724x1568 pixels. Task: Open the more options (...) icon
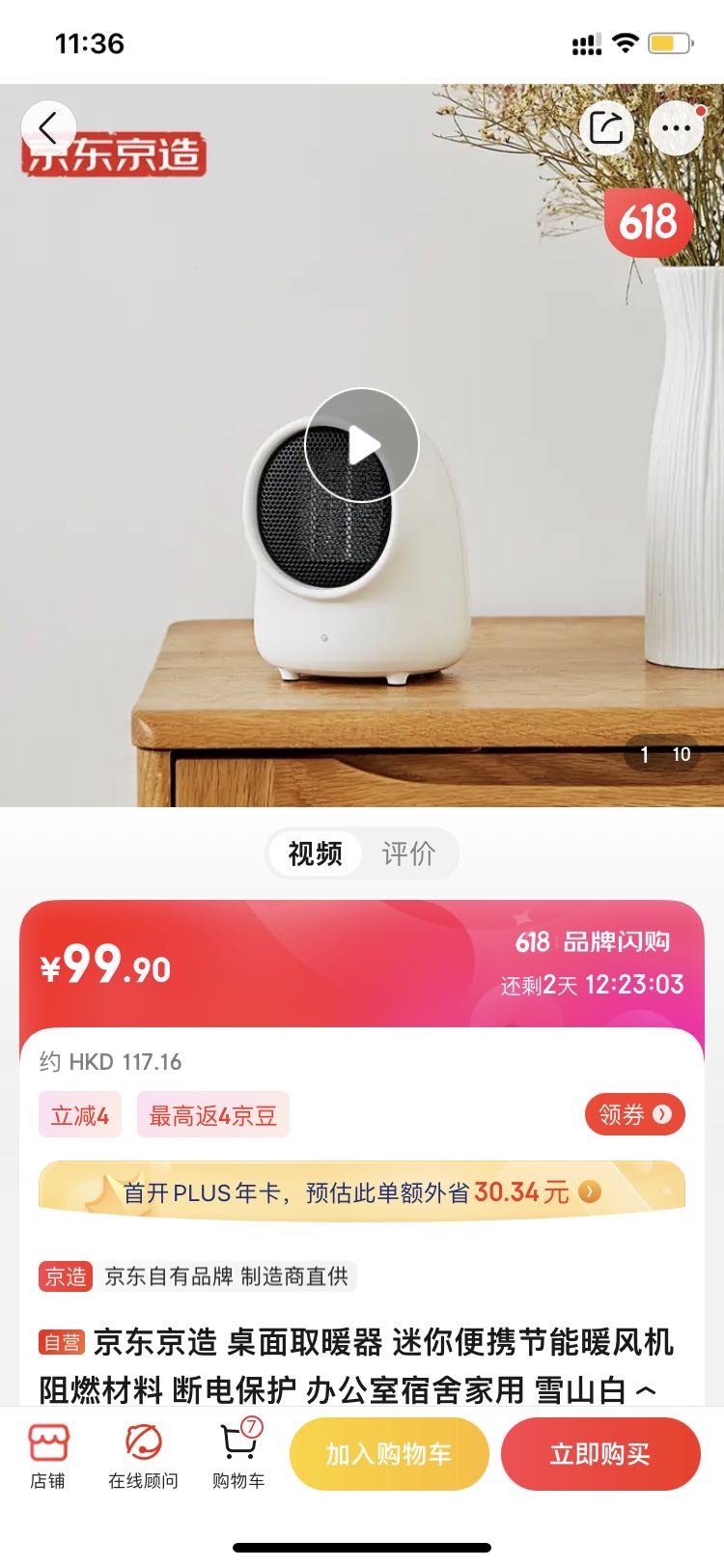tap(676, 126)
